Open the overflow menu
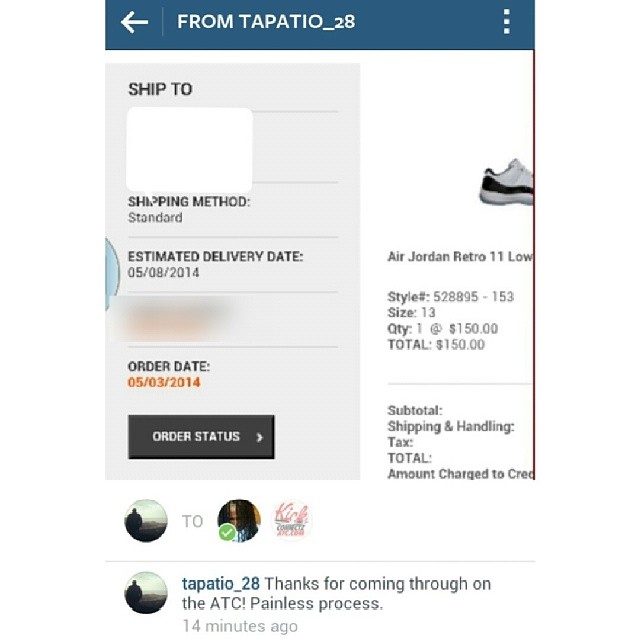Image resolution: width=640 pixels, height=640 pixels. (506, 22)
